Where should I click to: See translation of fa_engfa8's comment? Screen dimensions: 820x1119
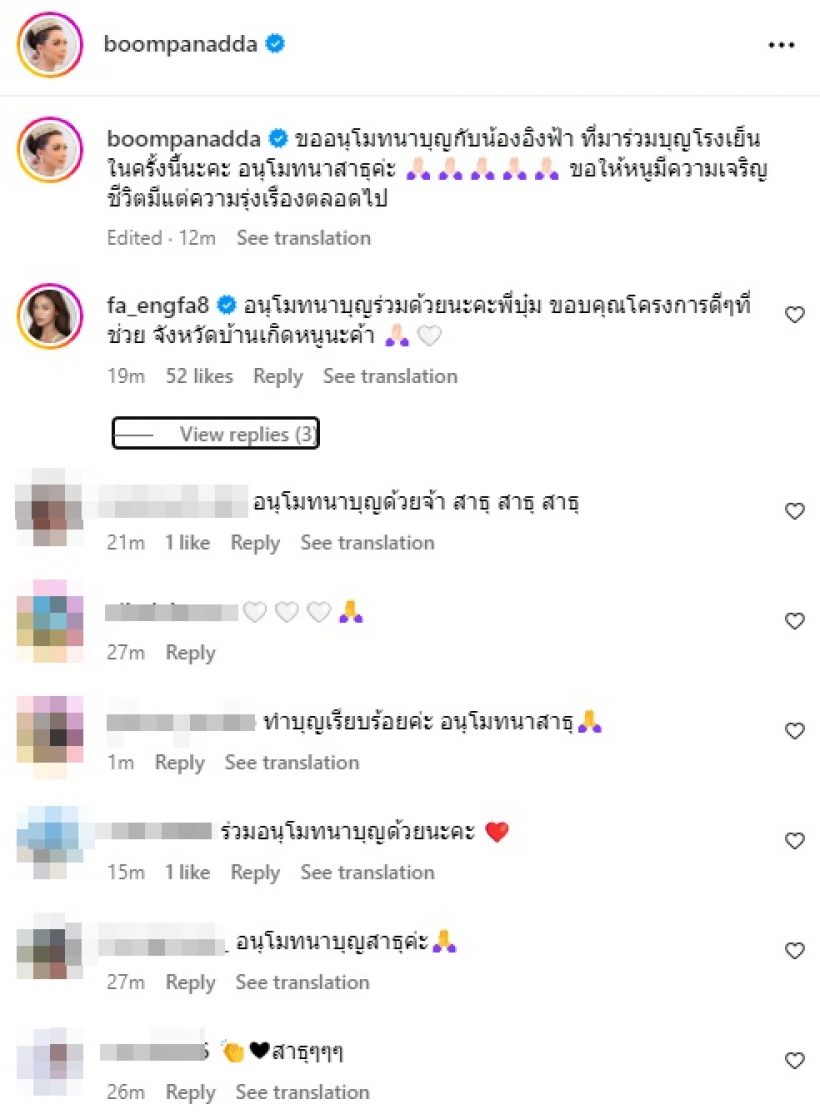390,376
